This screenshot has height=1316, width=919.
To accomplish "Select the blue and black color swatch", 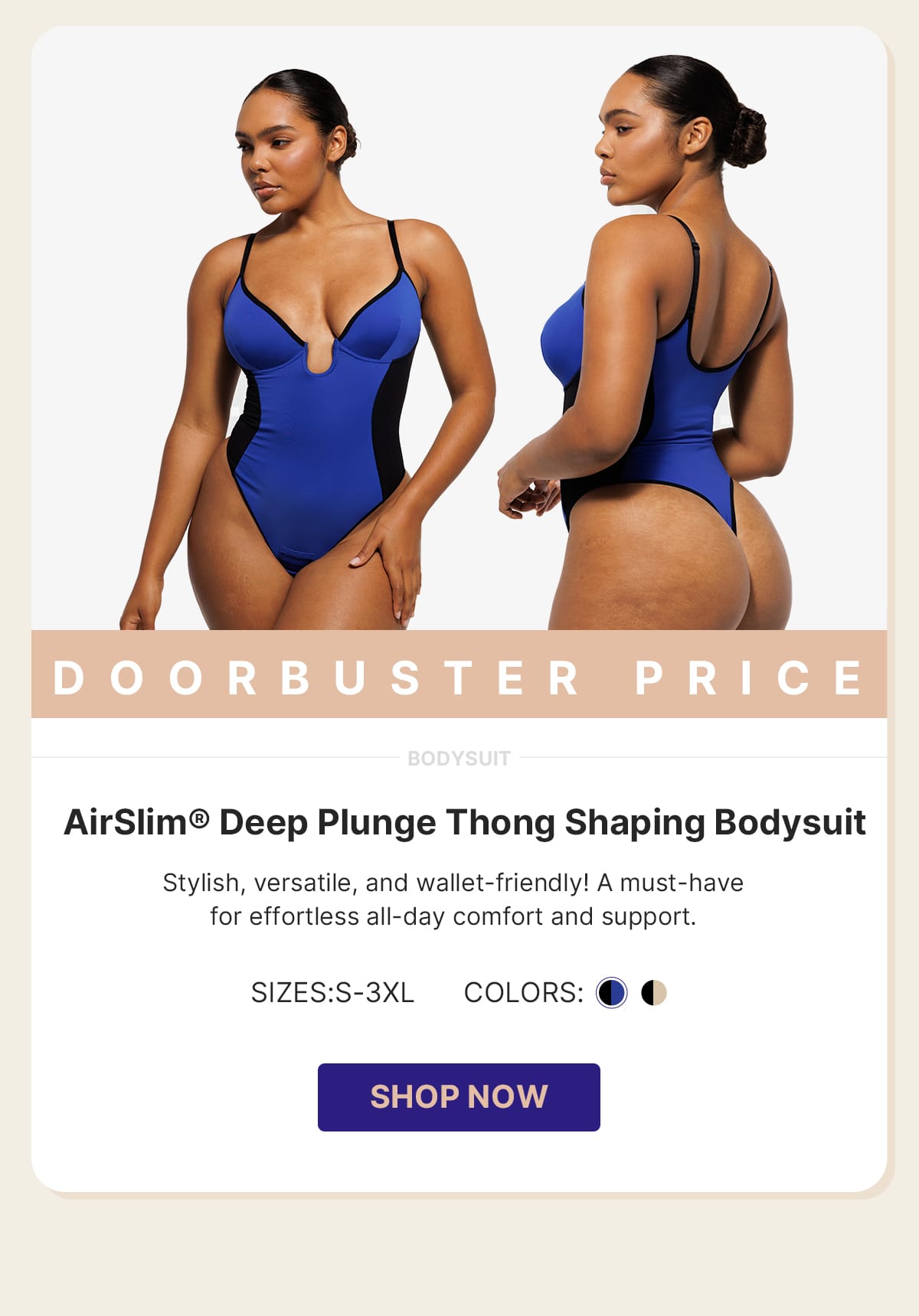I will click(x=611, y=993).
